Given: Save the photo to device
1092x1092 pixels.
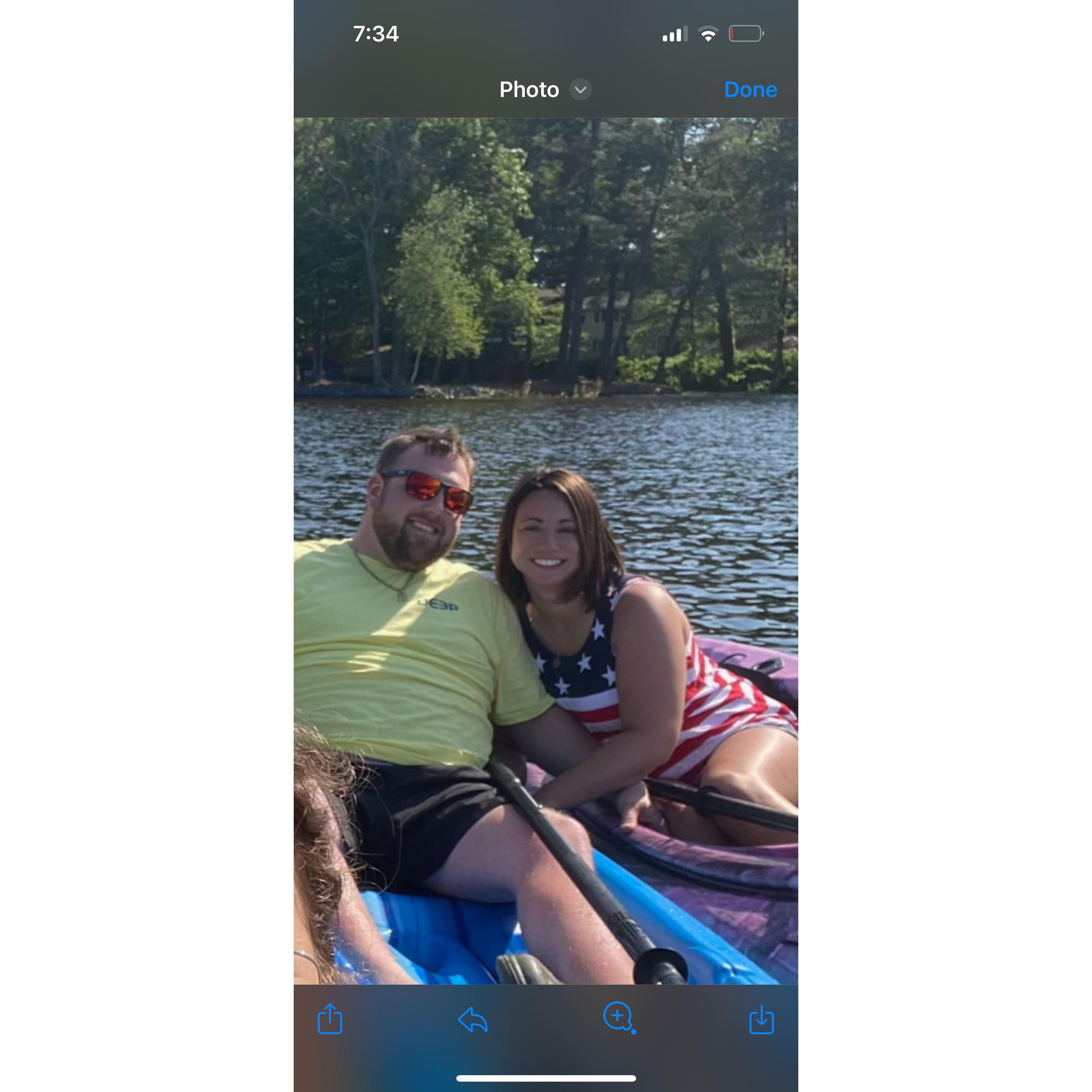Looking at the screenshot, I should pyautogui.click(x=761, y=1020).
